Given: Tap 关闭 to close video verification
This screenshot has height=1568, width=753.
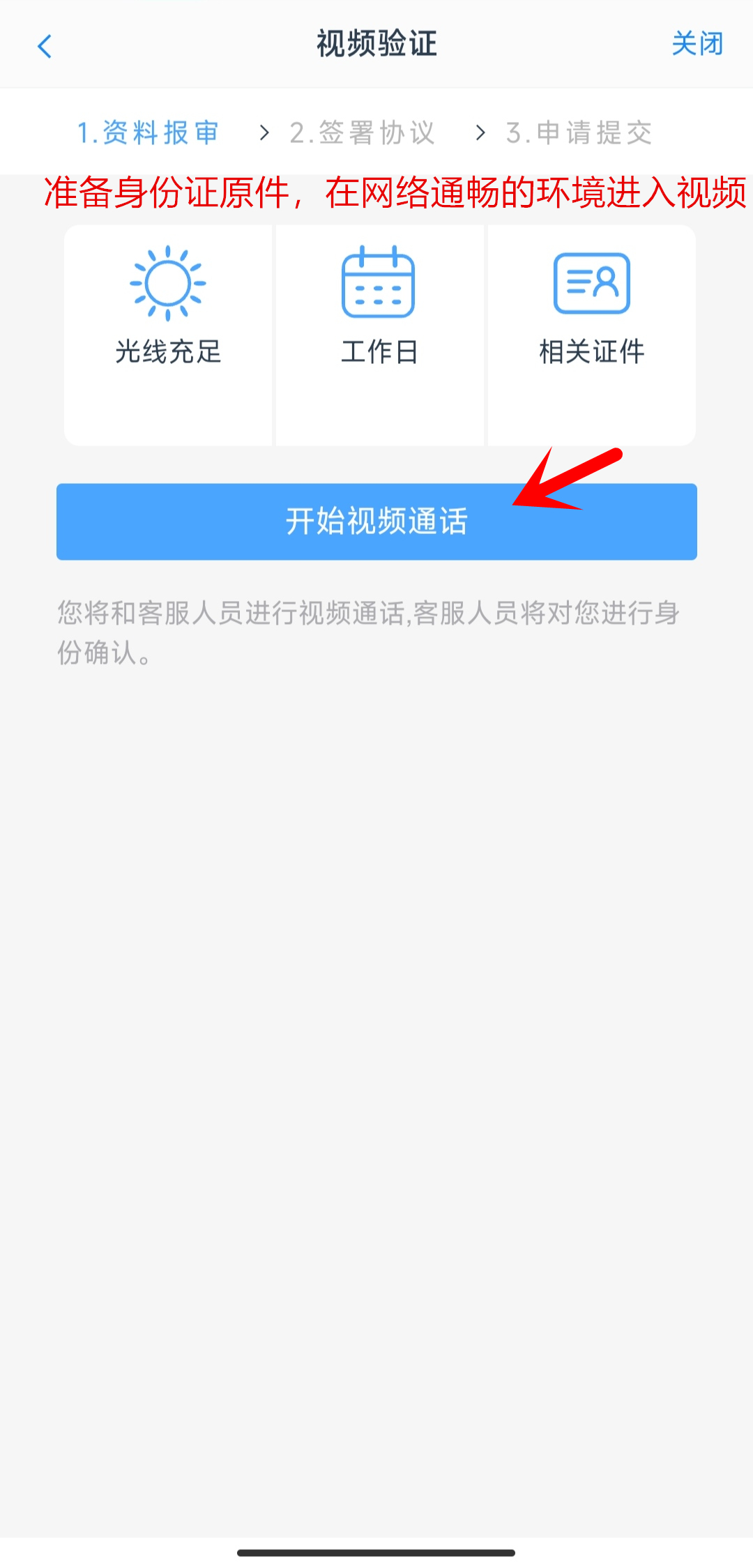Looking at the screenshot, I should pos(697,44).
